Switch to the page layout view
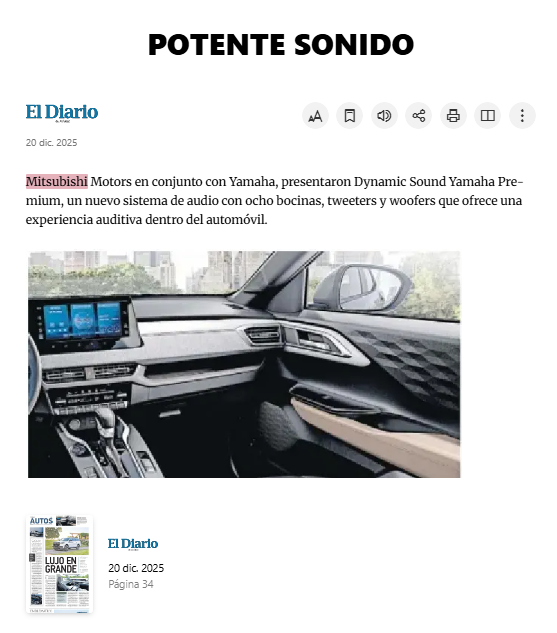 point(488,116)
